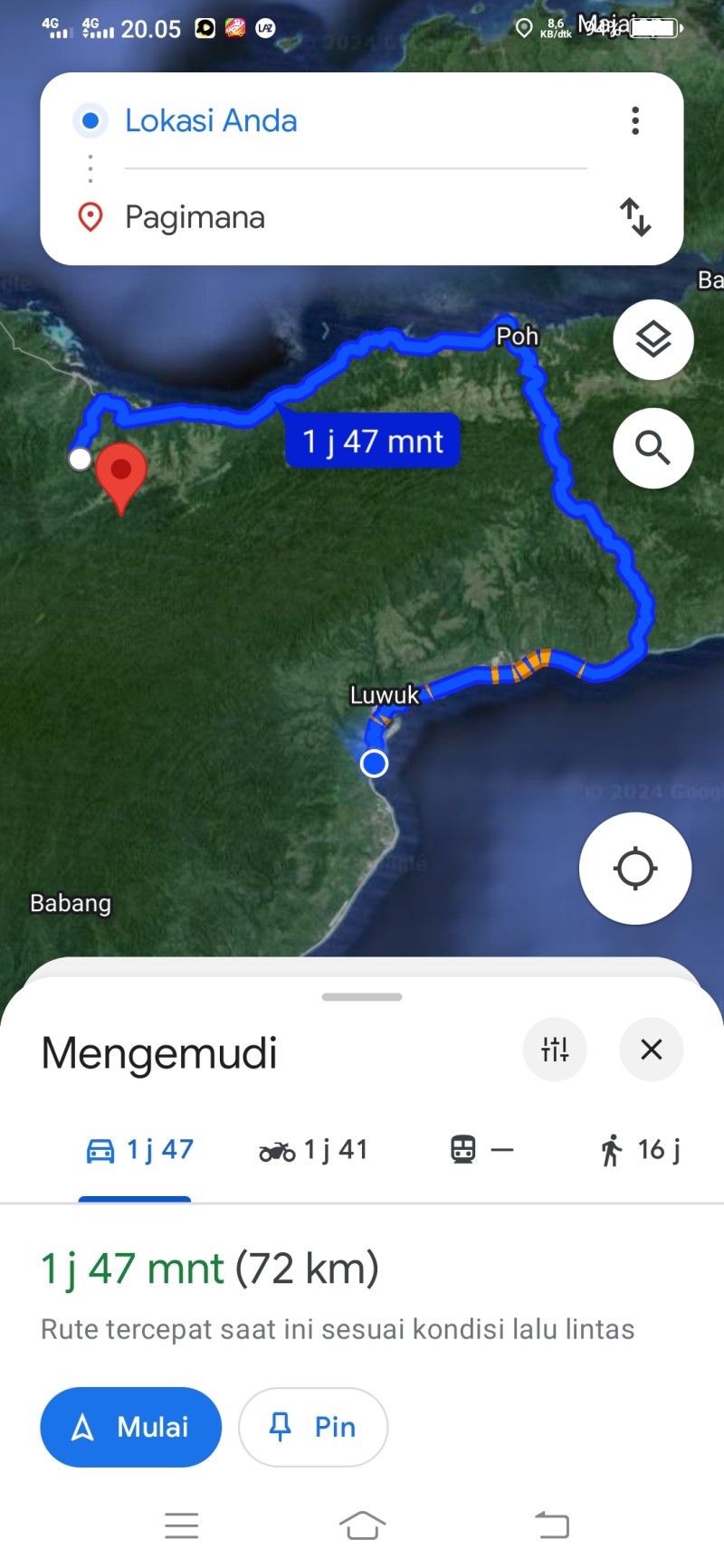Start navigation with Mulai
This screenshot has width=724, height=1568.
pyautogui.click(x=131, y=1427)
